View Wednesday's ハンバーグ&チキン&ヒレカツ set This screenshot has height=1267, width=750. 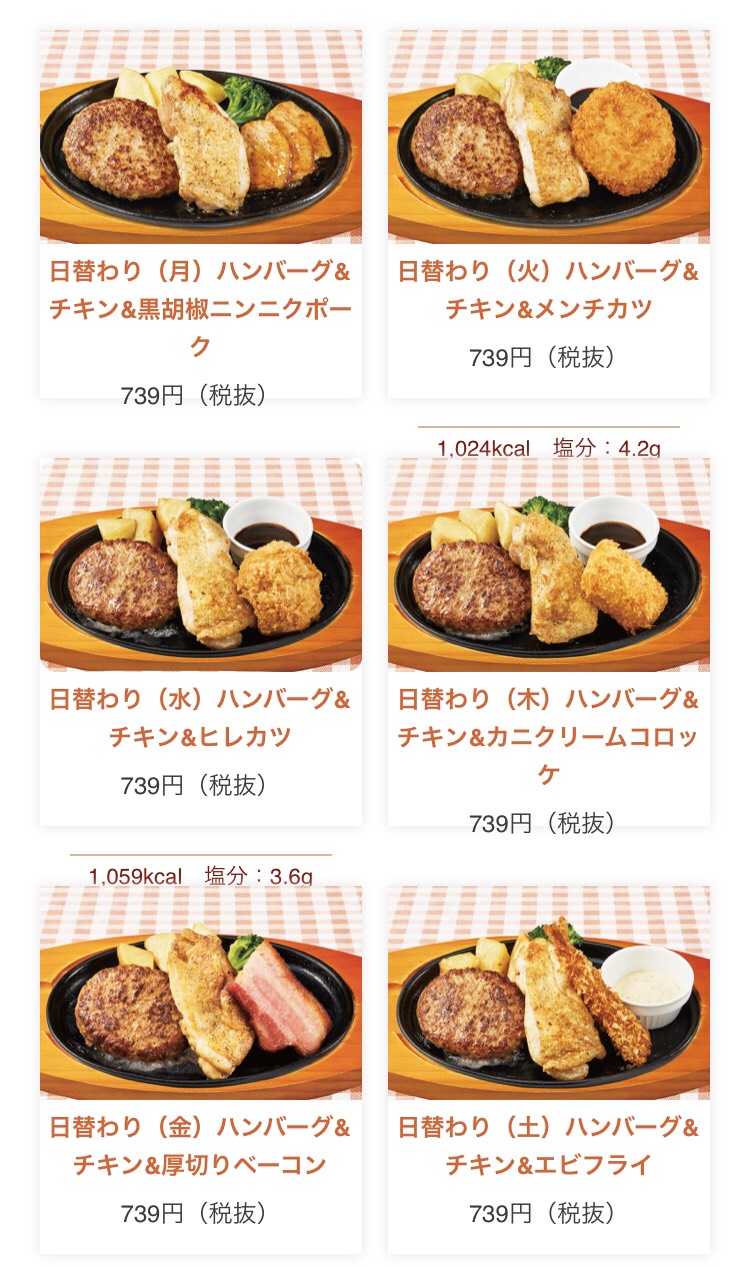(201, 642)
